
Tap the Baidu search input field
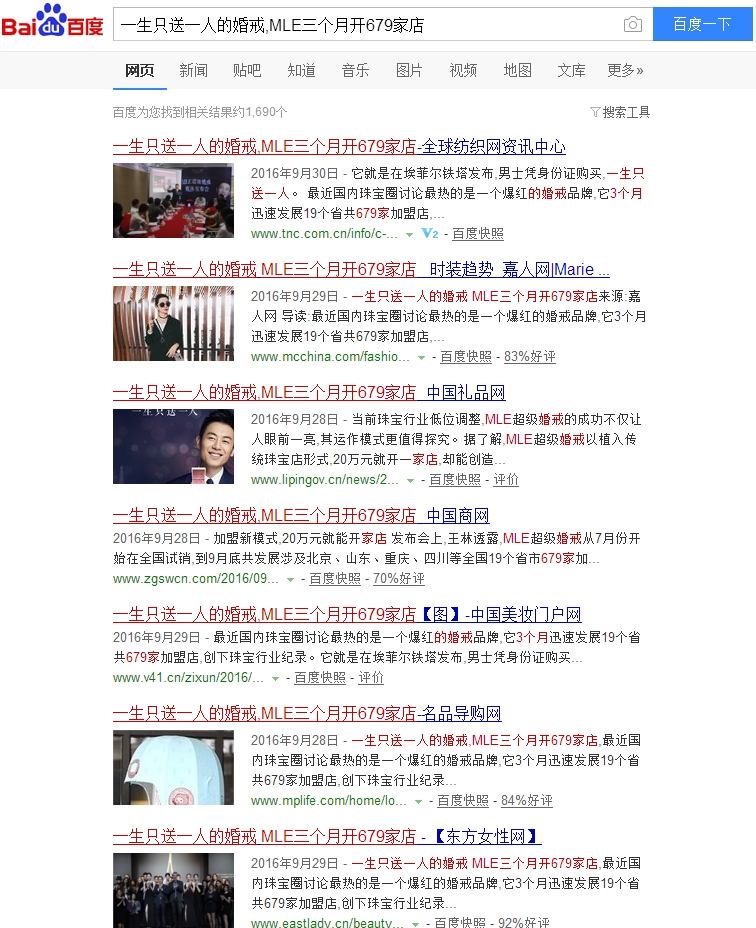(x=365, y=24)
